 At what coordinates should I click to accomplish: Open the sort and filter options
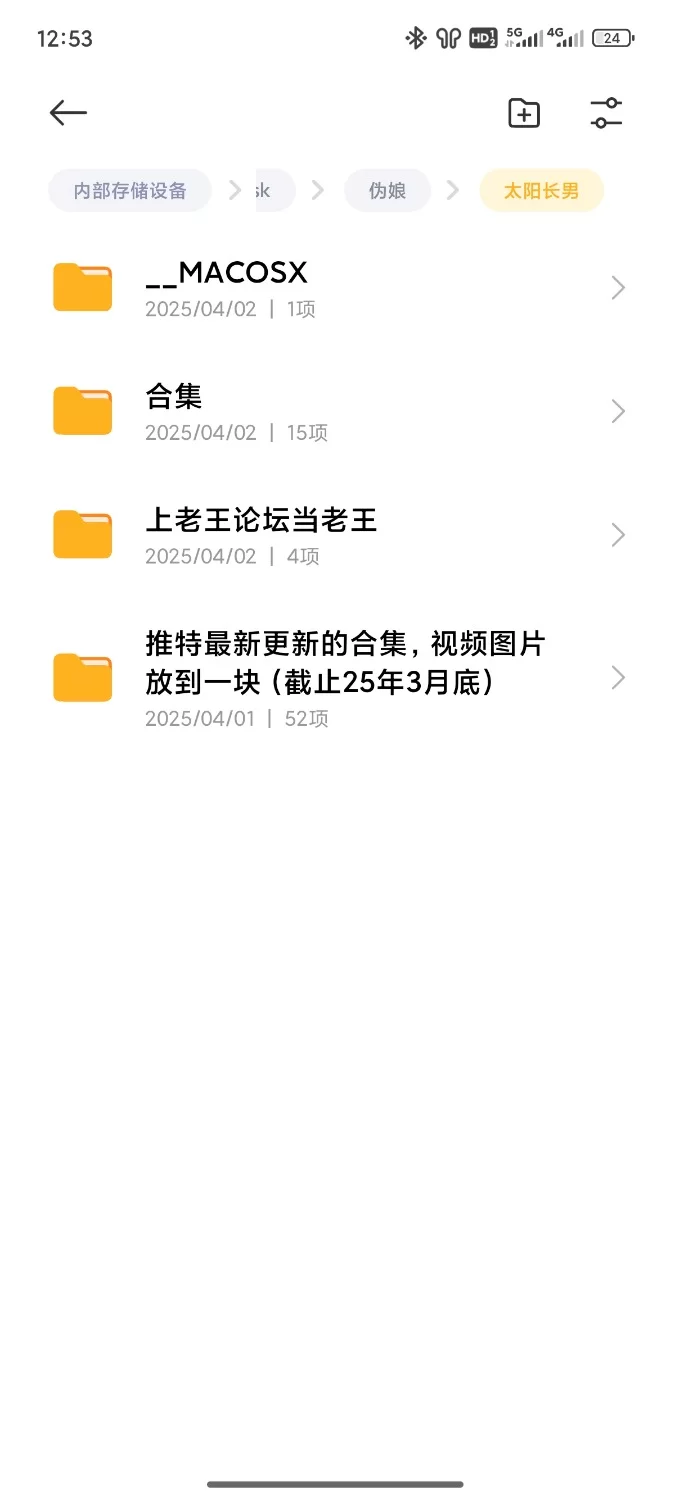(x=606, y=113)
